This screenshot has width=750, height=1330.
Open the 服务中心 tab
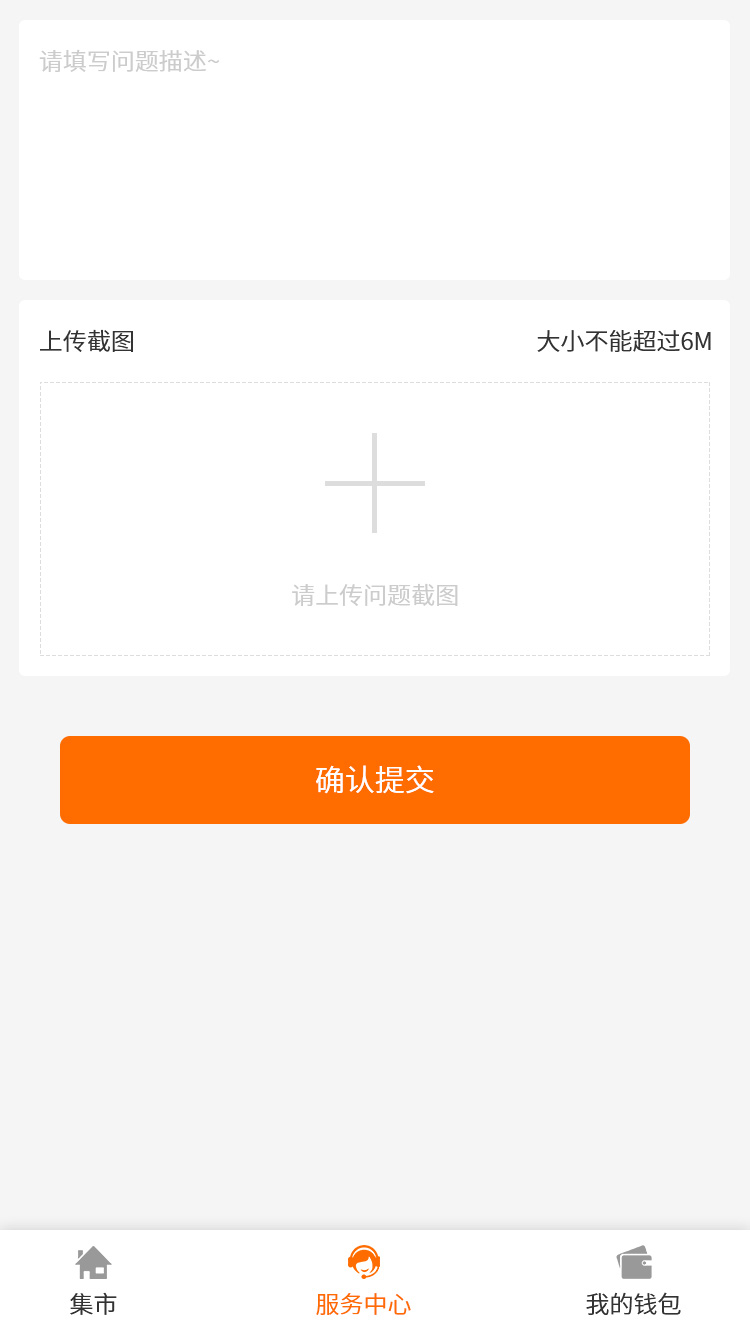pyautogui.click(x=363, y=1282)
